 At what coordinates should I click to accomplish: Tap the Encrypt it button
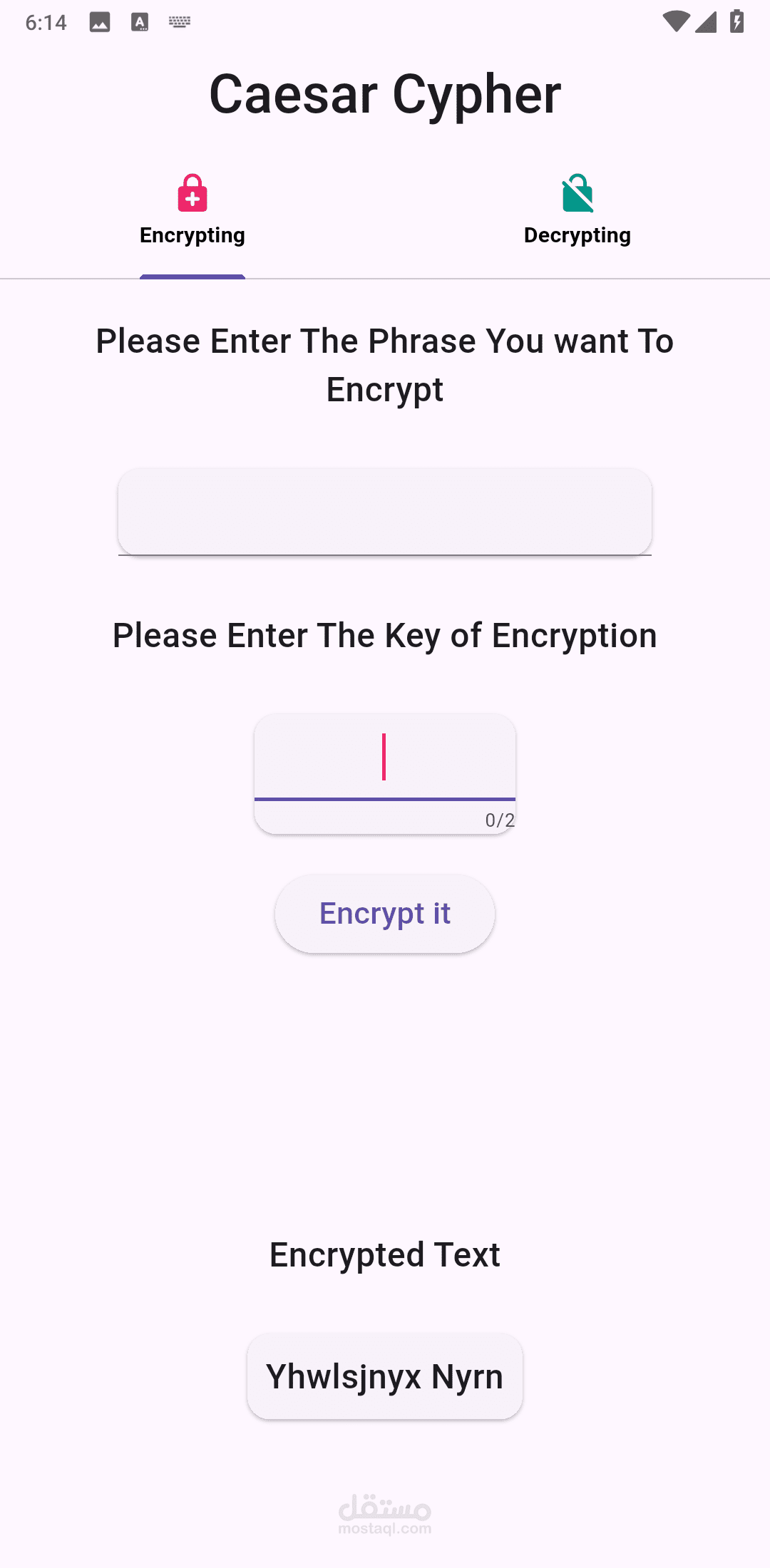[x=385, y=914]
